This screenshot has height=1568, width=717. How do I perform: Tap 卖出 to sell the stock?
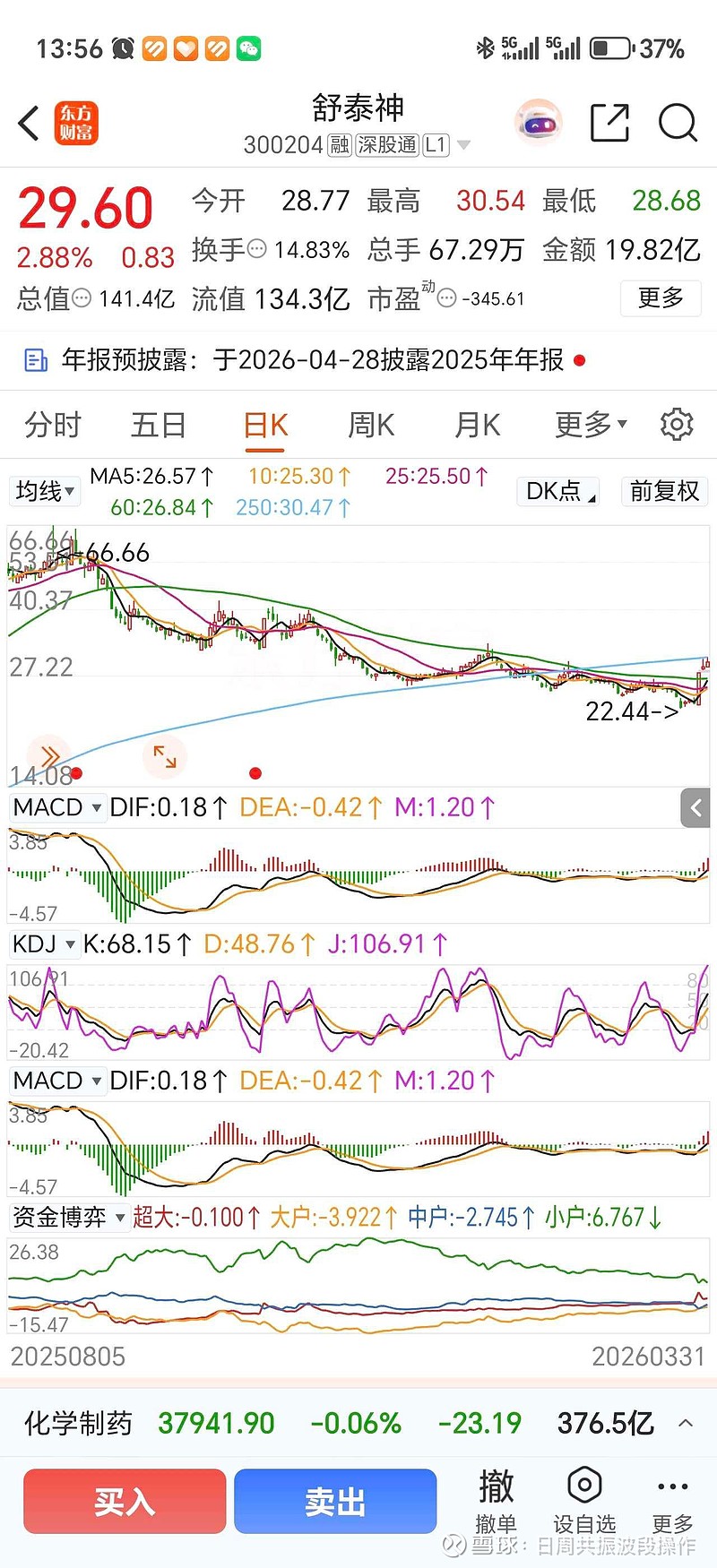[x=335, y=1501]
